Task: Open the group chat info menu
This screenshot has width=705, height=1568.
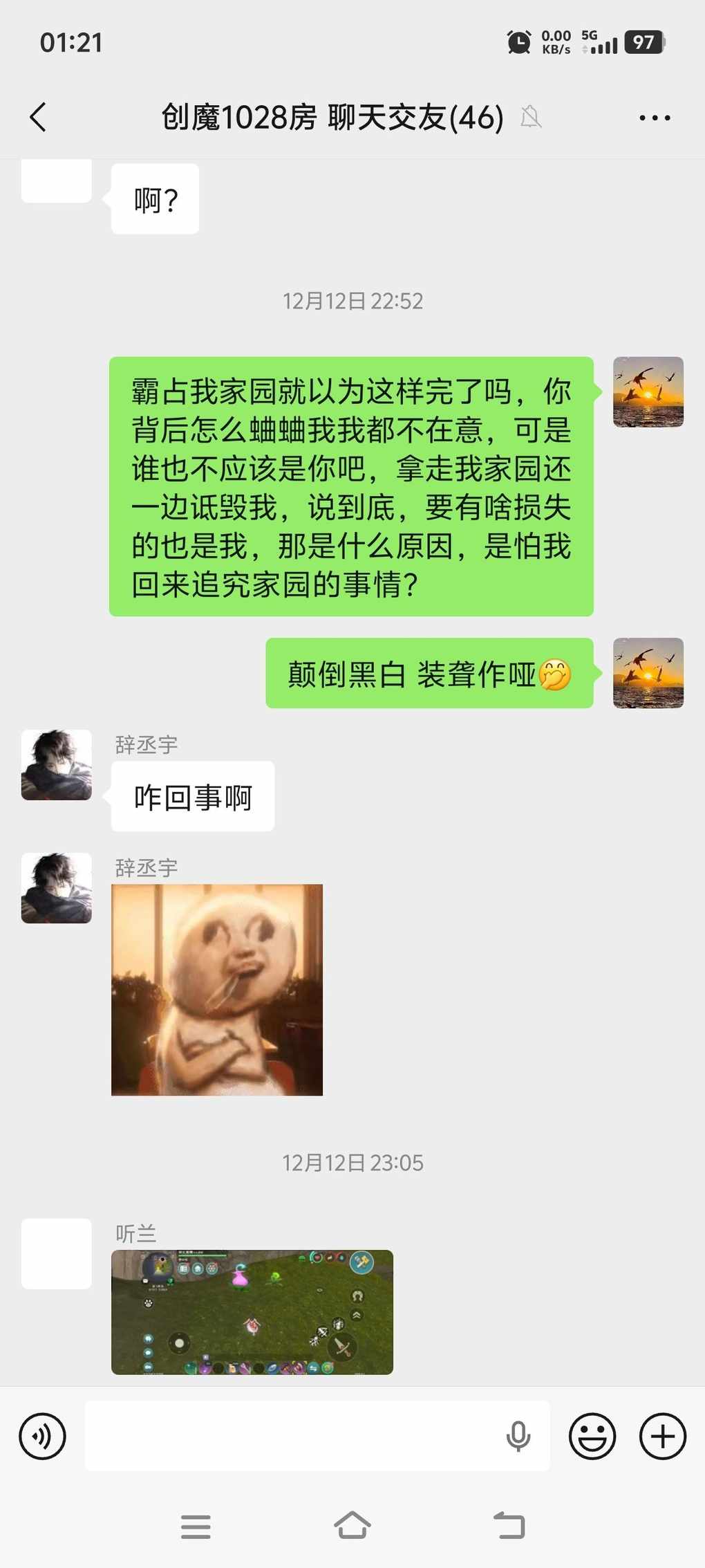Action: coord(654,118)
